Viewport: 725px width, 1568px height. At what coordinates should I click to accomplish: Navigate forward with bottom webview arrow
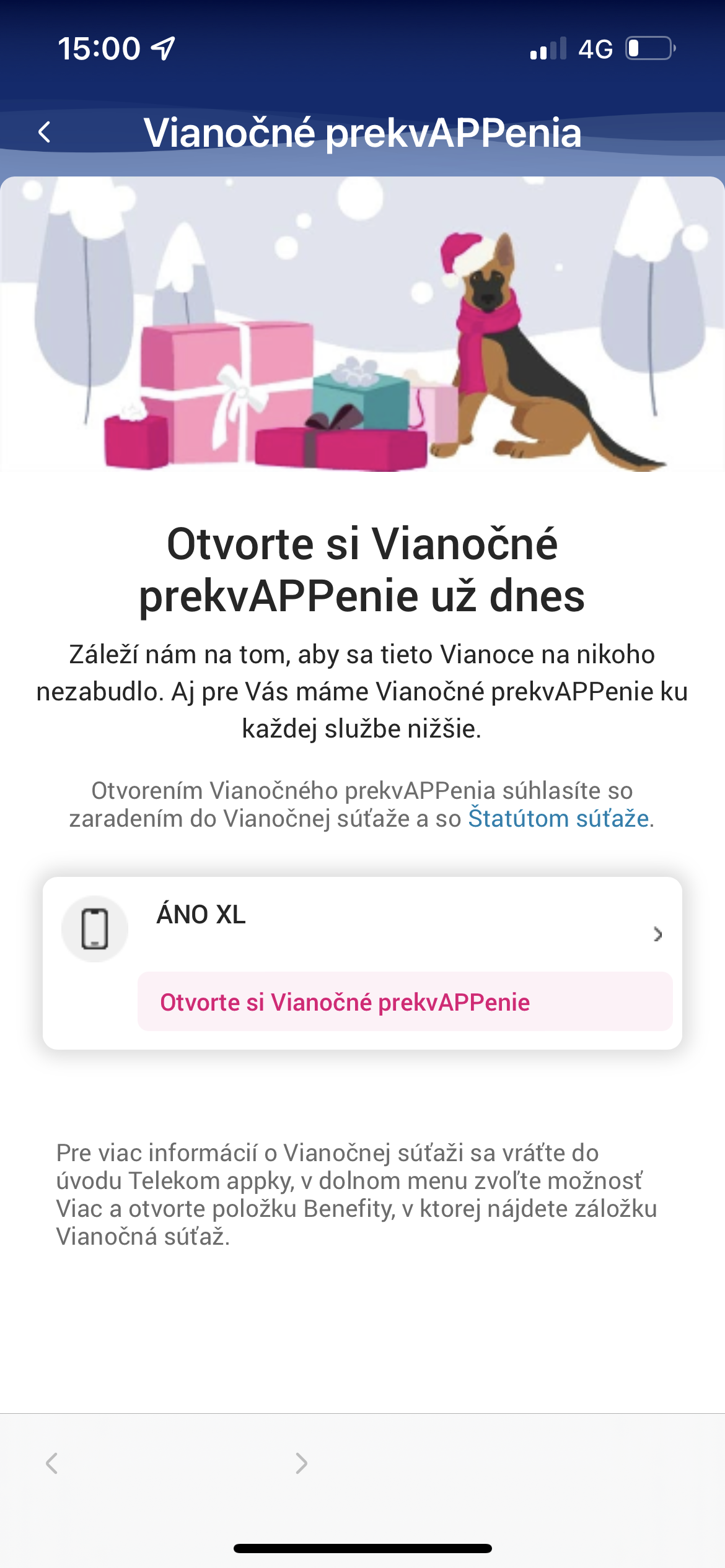click(301, 1463)
